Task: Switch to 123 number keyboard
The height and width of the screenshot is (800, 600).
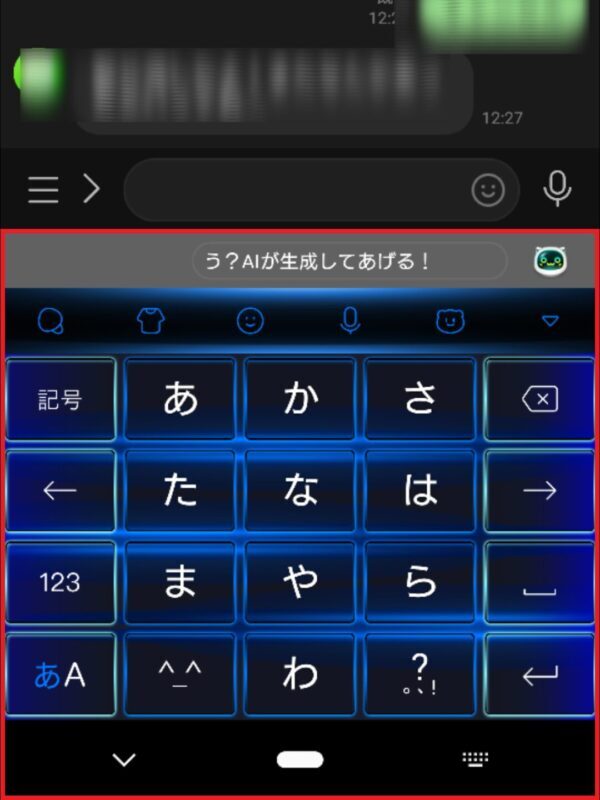Action: click(x=60, y=583)
